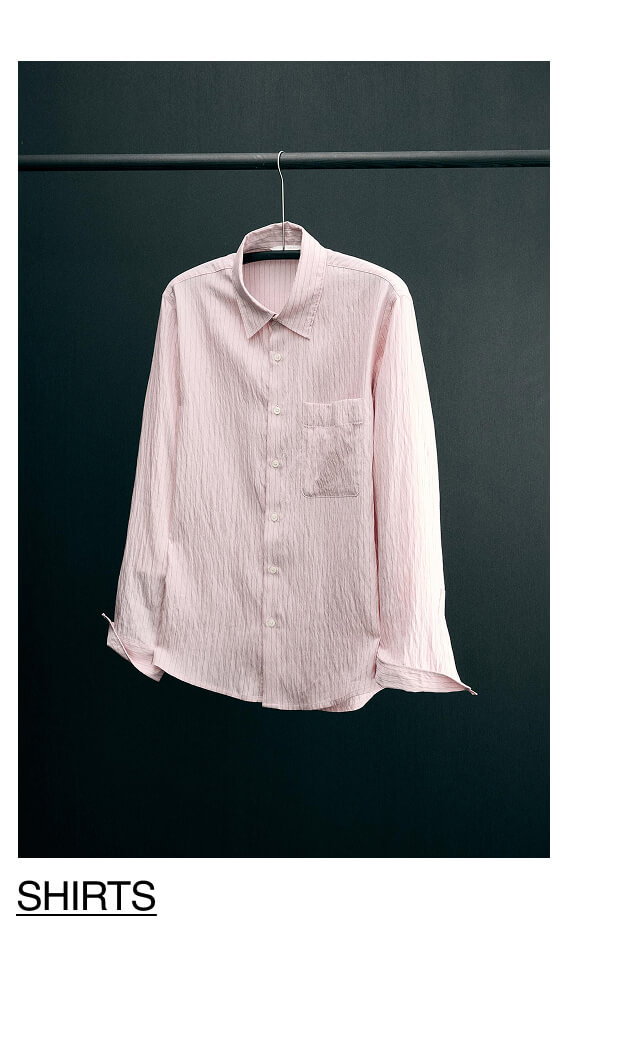Open the underlined SHIRTS link
The width and height of the screenshot is (640, 1064).
pos(86,896)
